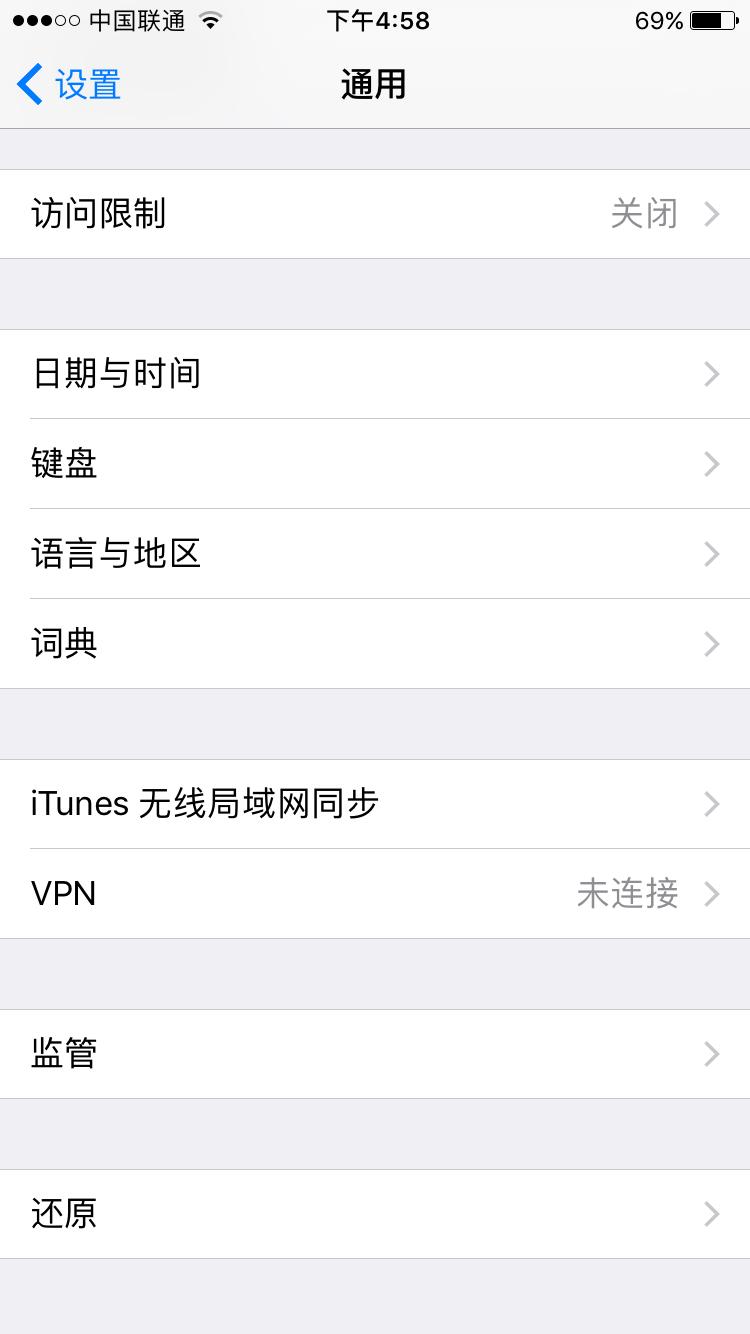Viewport: 750px width, 1334px height.
Task: Open the 访问限制 settings row
Action: point(375,214)
